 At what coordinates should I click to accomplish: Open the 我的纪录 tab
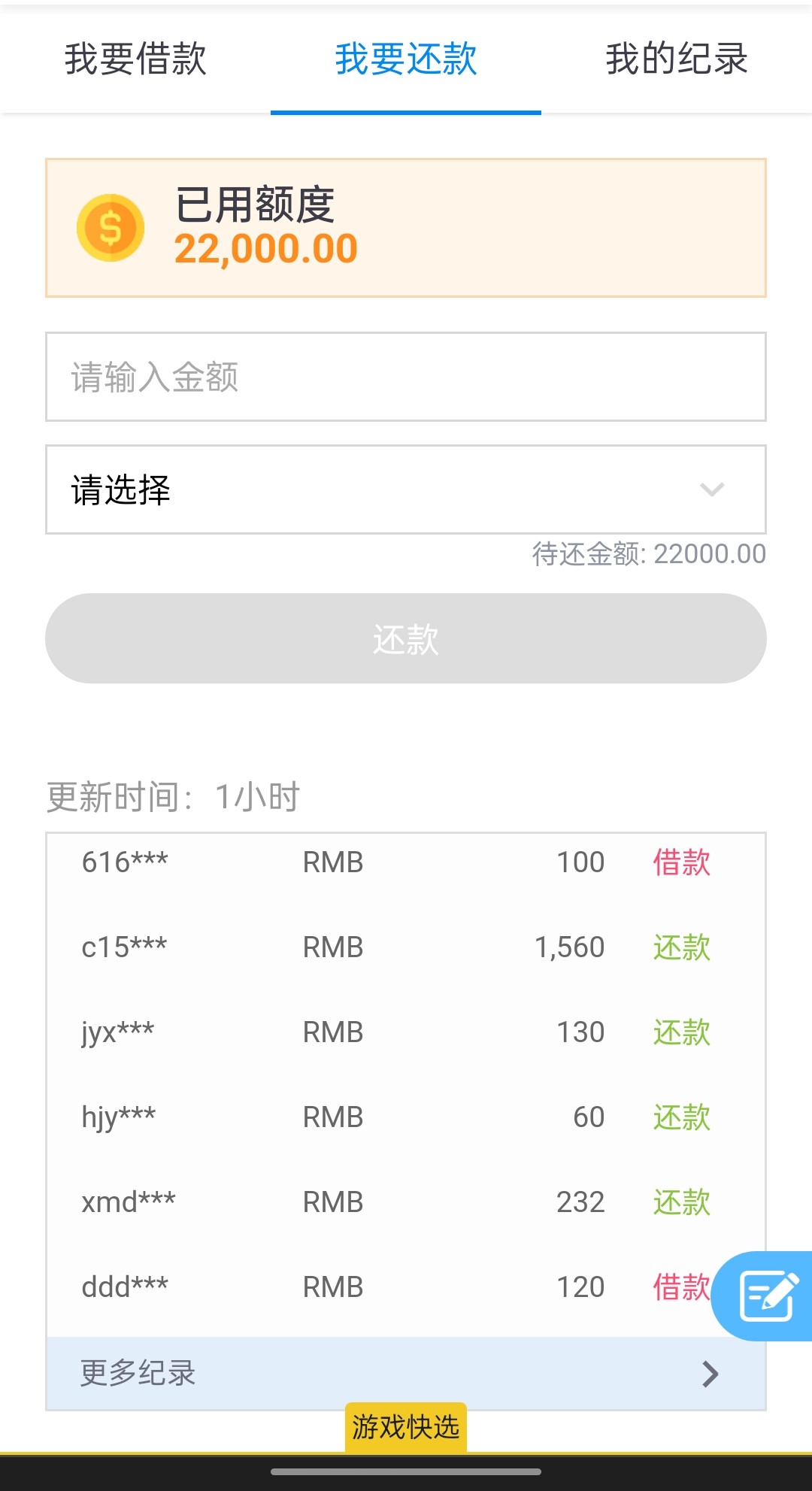coord(677,59)
